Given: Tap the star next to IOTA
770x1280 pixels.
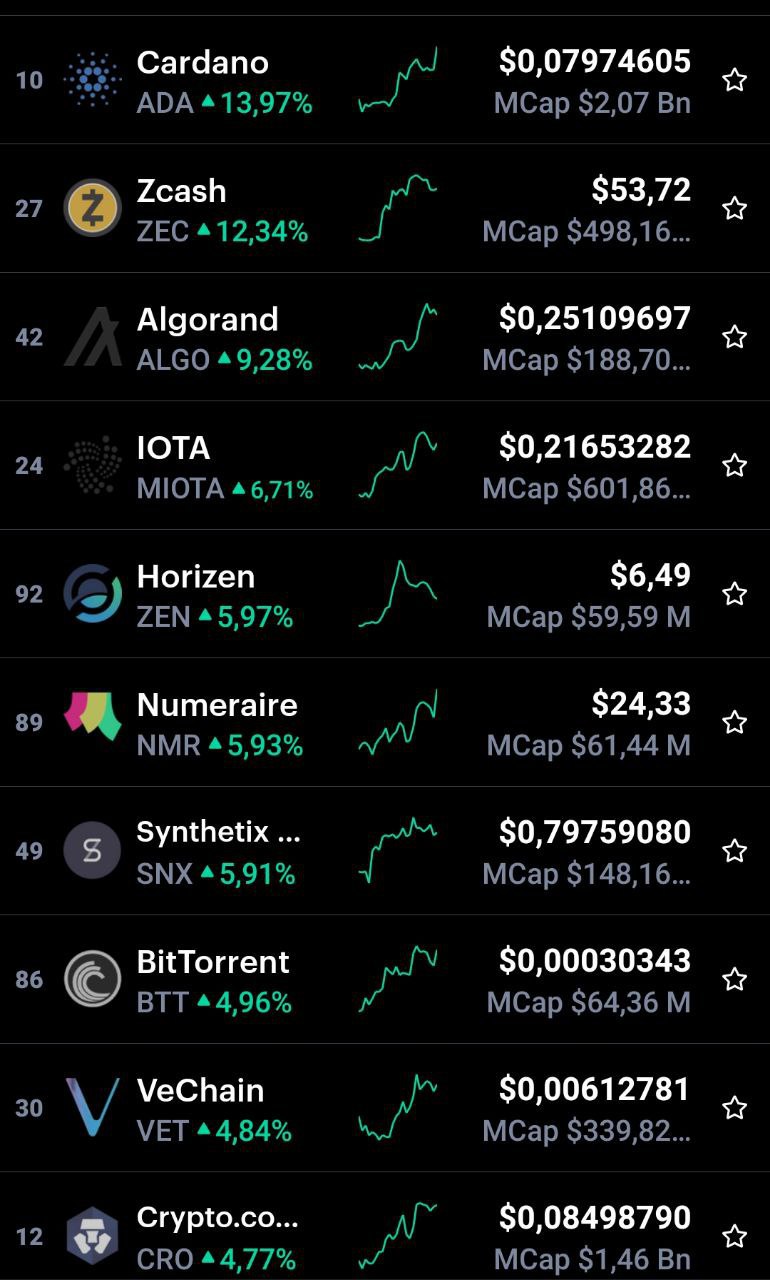Looking at the screenshot, I should pos(735,465).
